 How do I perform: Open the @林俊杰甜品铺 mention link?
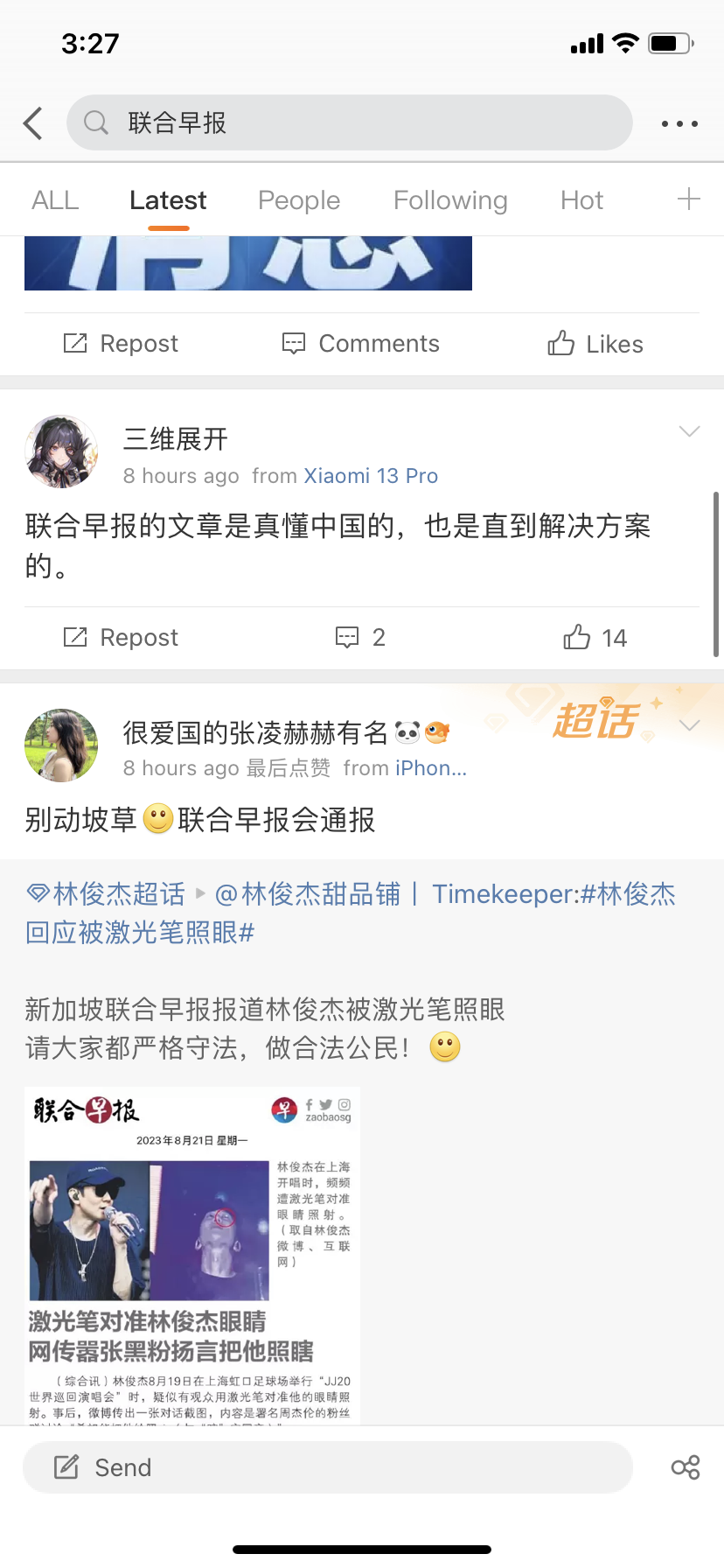tap(308, 894)
